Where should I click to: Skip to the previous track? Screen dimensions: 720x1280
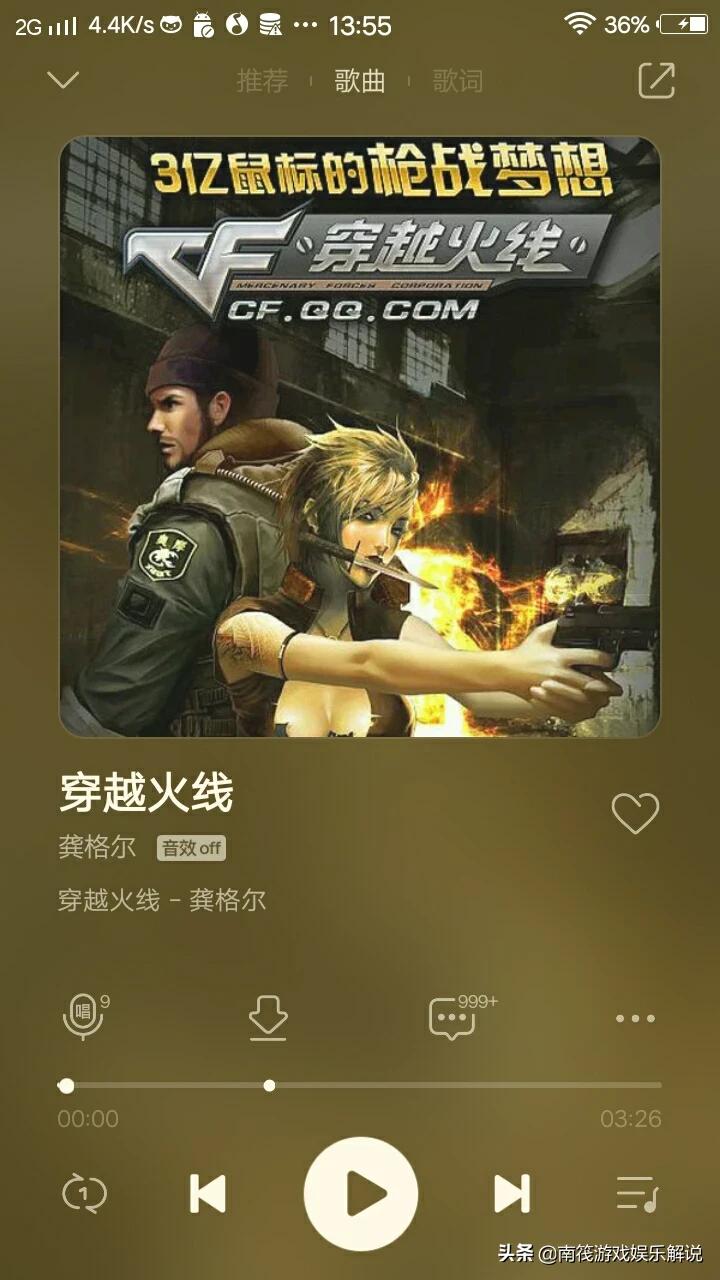tap(208, 1193)
